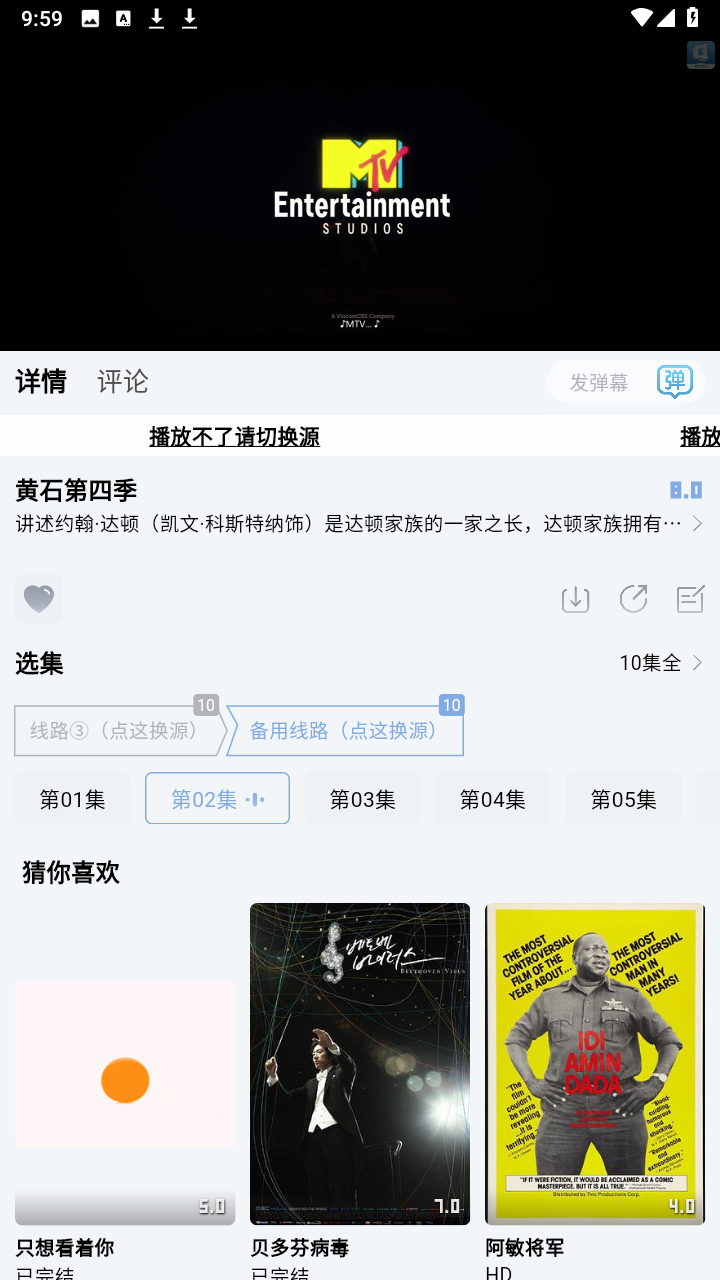The height and width of the screenshot is (1280, 720).
Task: Play episode 第03集
Action: [x=362, y=799]
